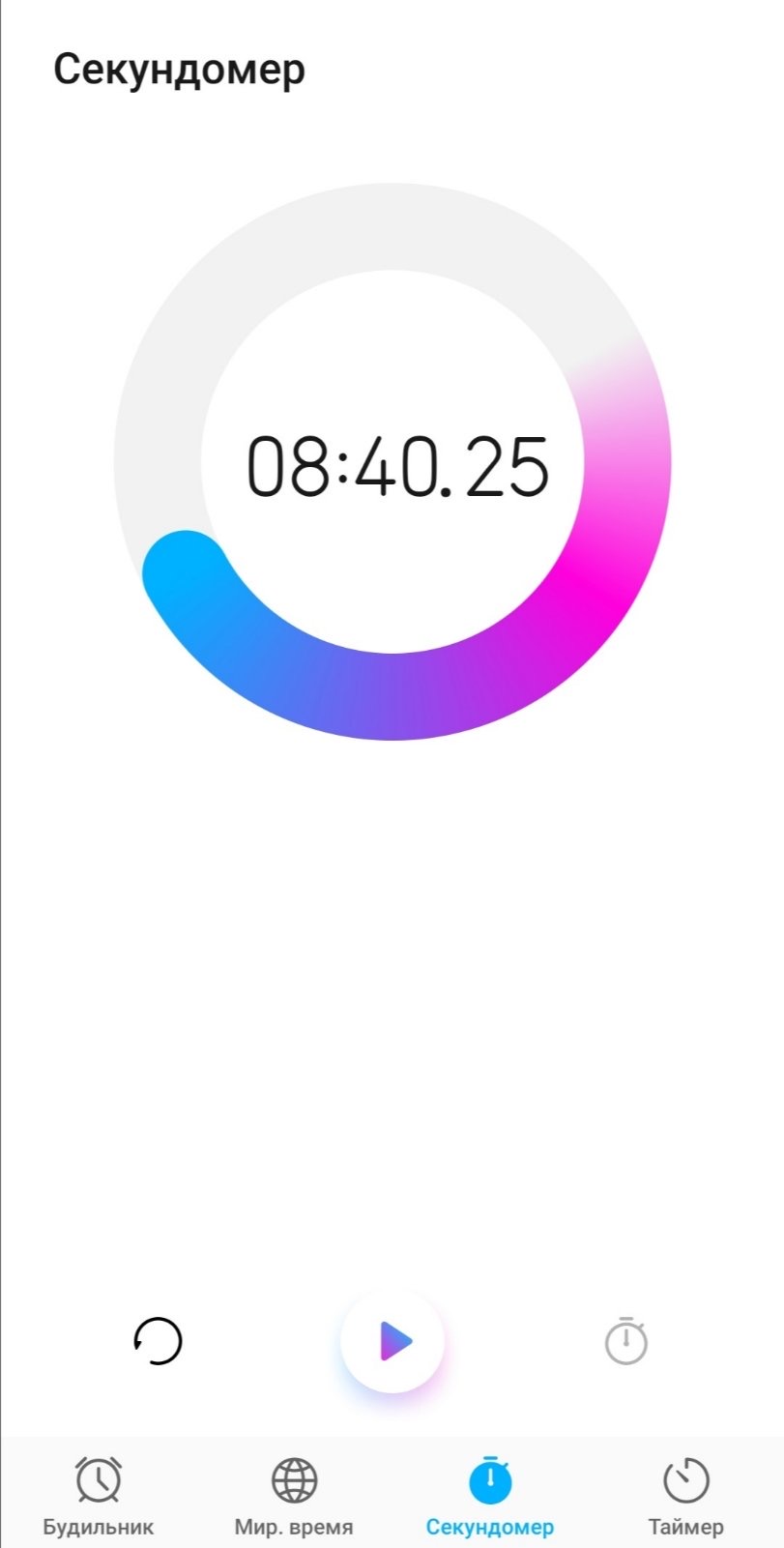
Task: Select the Секундомер tab
Action: click(490, 1494)
